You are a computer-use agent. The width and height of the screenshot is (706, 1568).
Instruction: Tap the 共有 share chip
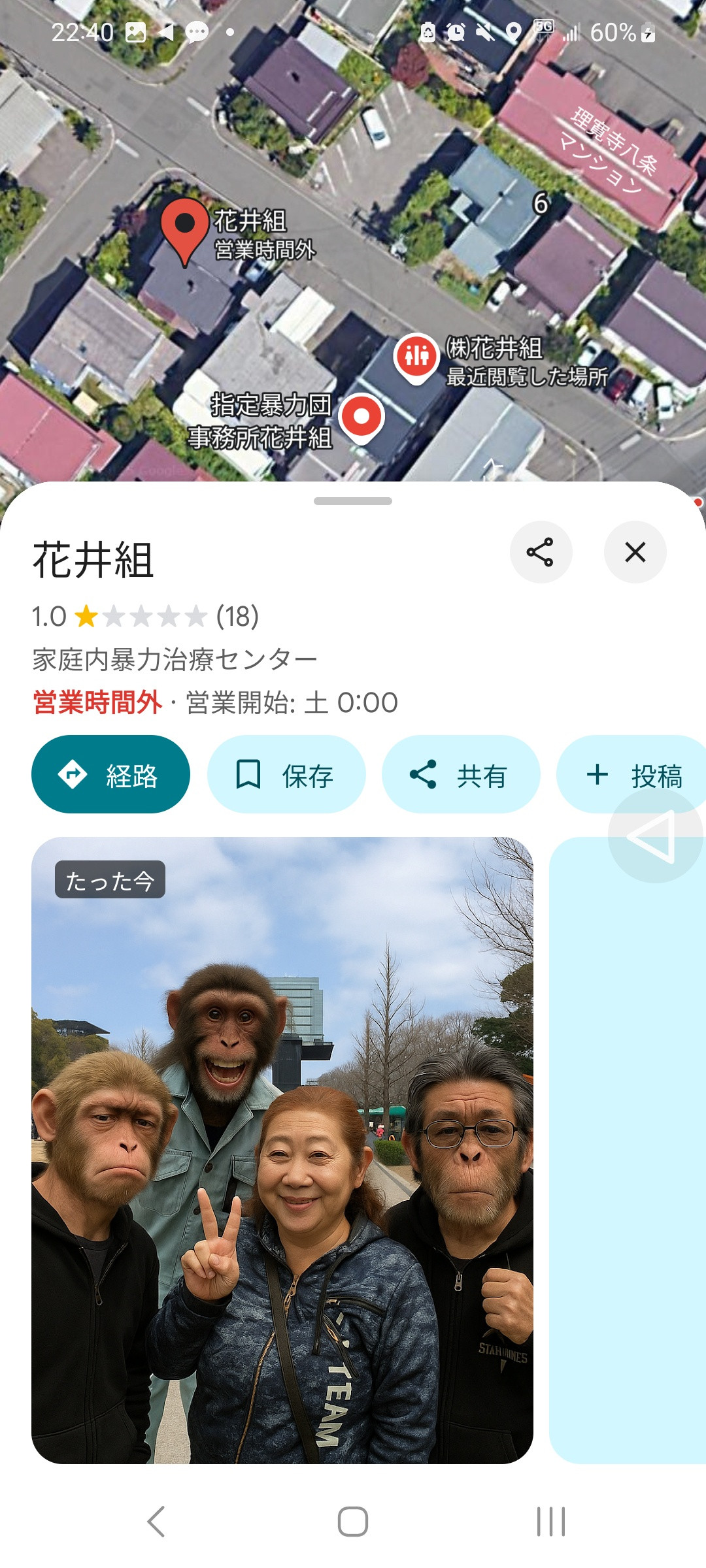click(460, 774)
